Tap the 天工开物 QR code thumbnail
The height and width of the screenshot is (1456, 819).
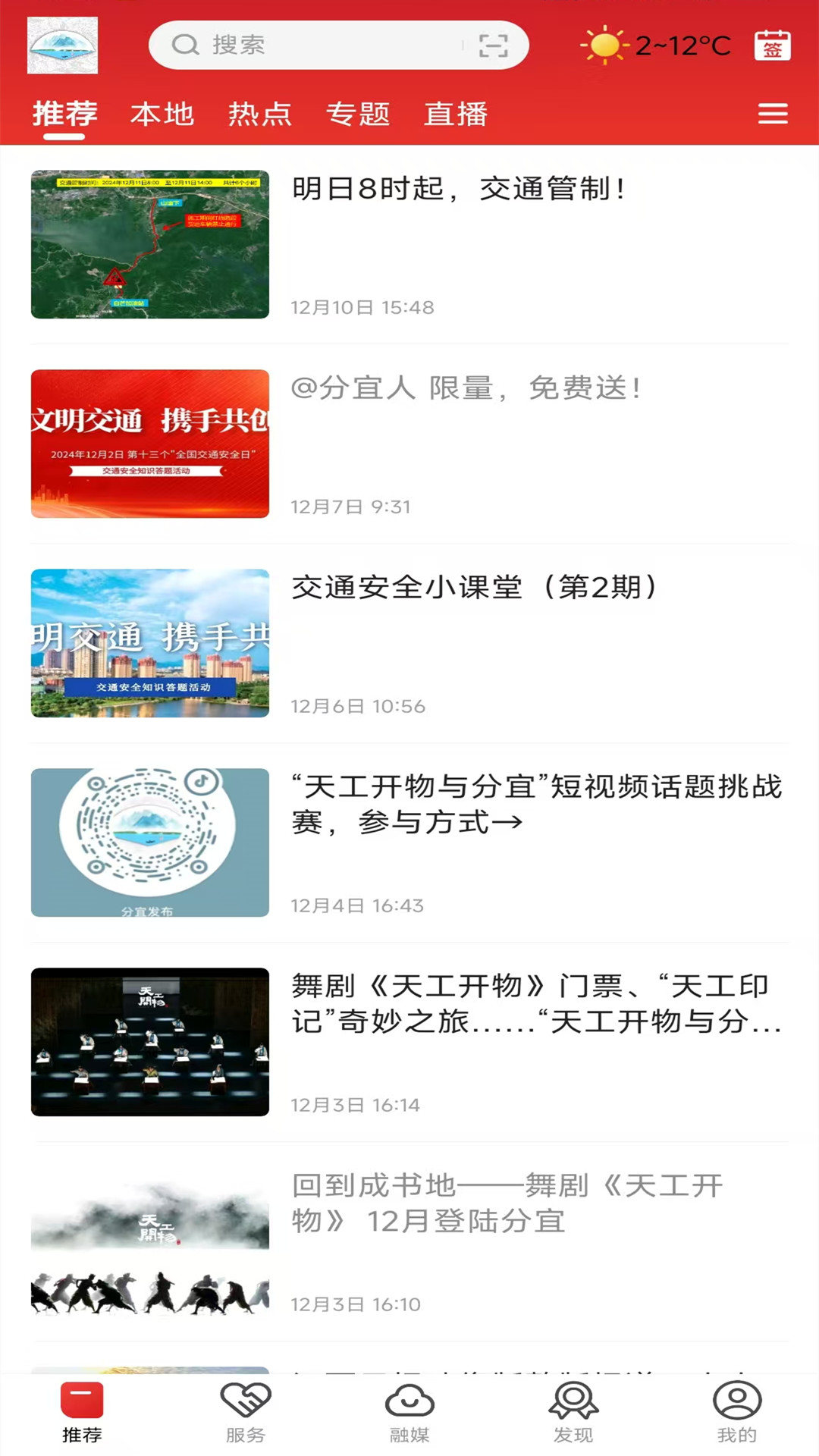click(149, 844)
